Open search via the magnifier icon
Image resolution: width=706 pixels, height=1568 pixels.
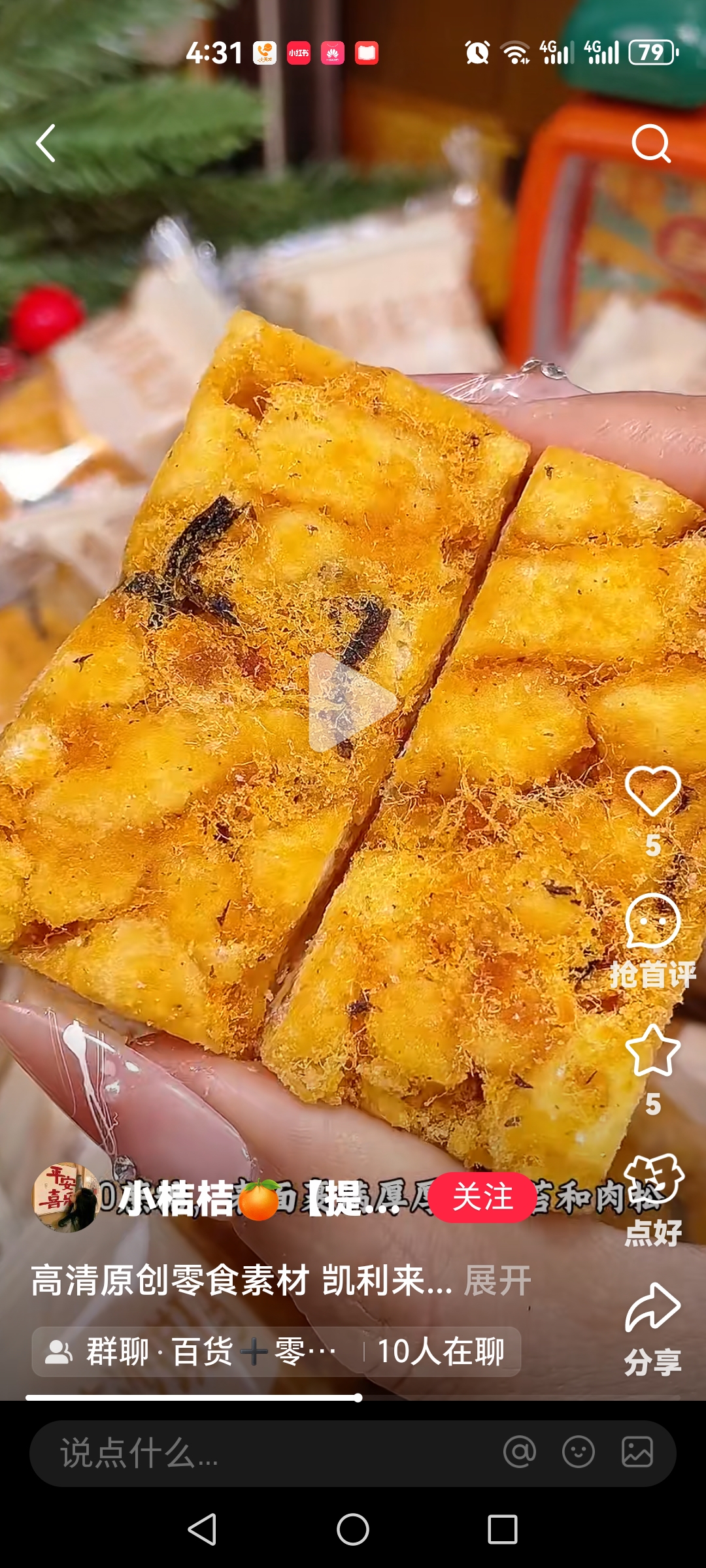coord(651,143)
